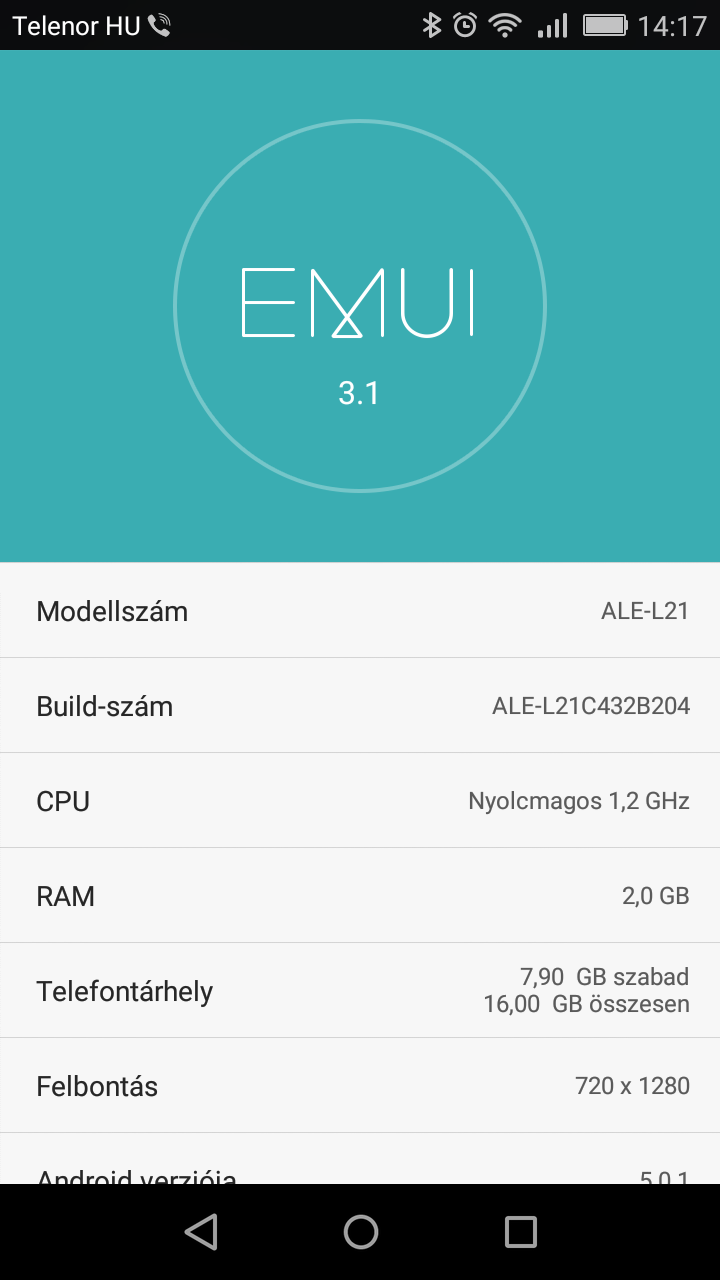Image resolution: width=720 pixels, height=1280 pixels.
Task: Tap the Android verziója row
Action: pyautogui.click(x=360, y=1159)
